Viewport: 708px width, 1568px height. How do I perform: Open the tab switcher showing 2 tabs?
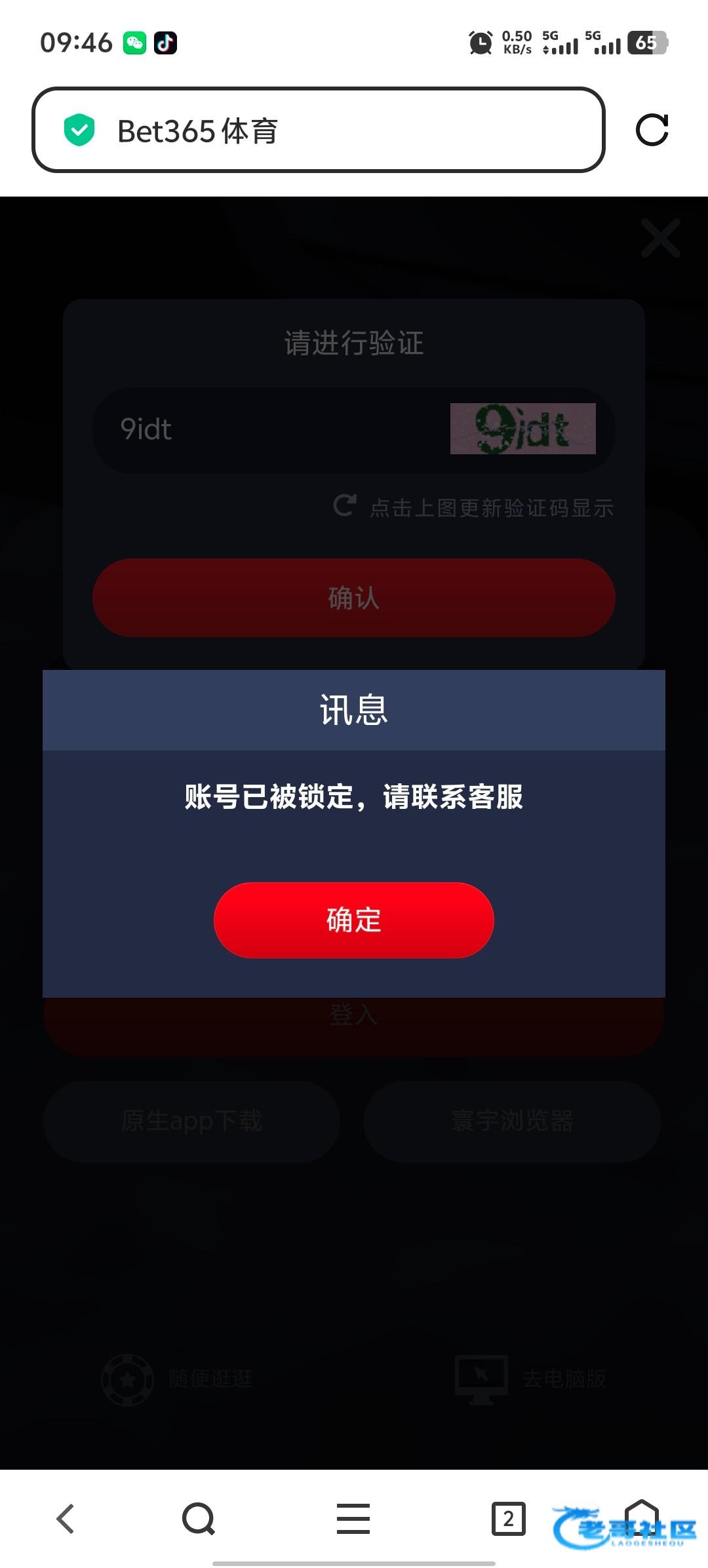pyautogui.click(x=508, y=1518)
